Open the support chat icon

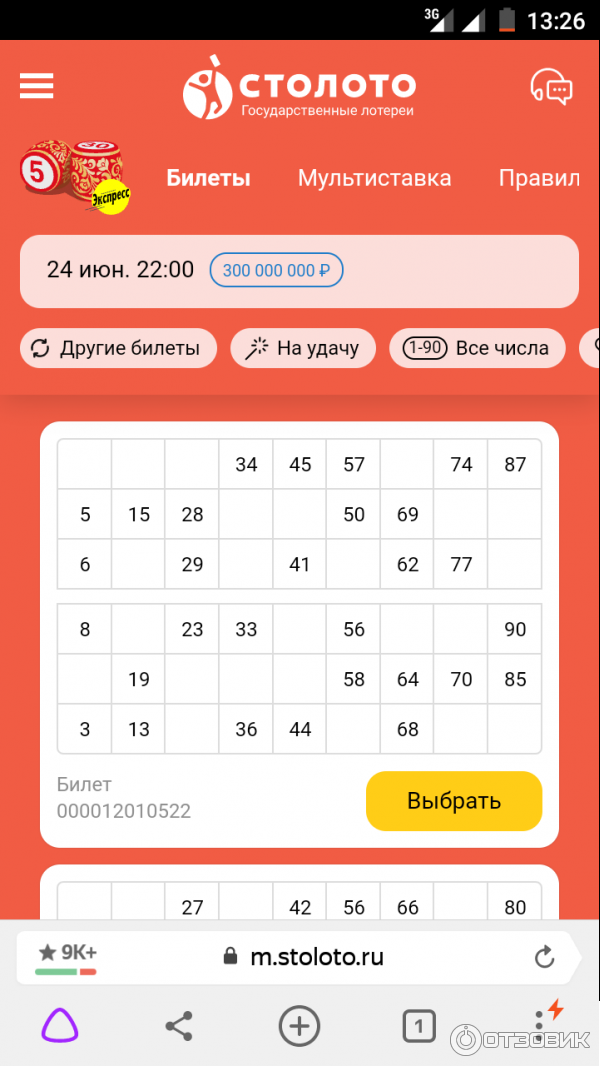(551, 87)
